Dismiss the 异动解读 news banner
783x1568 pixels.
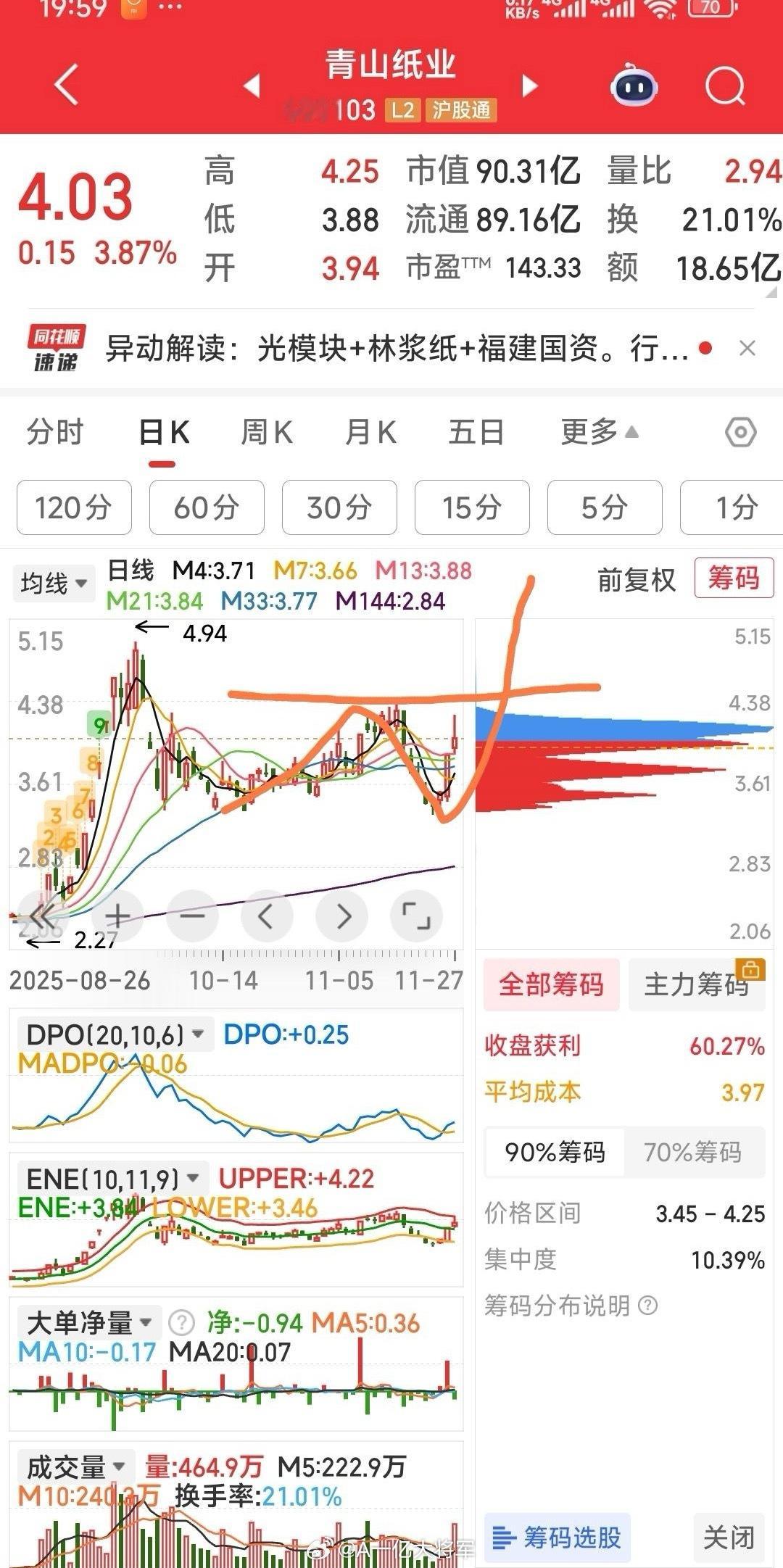tap(747, 349)
